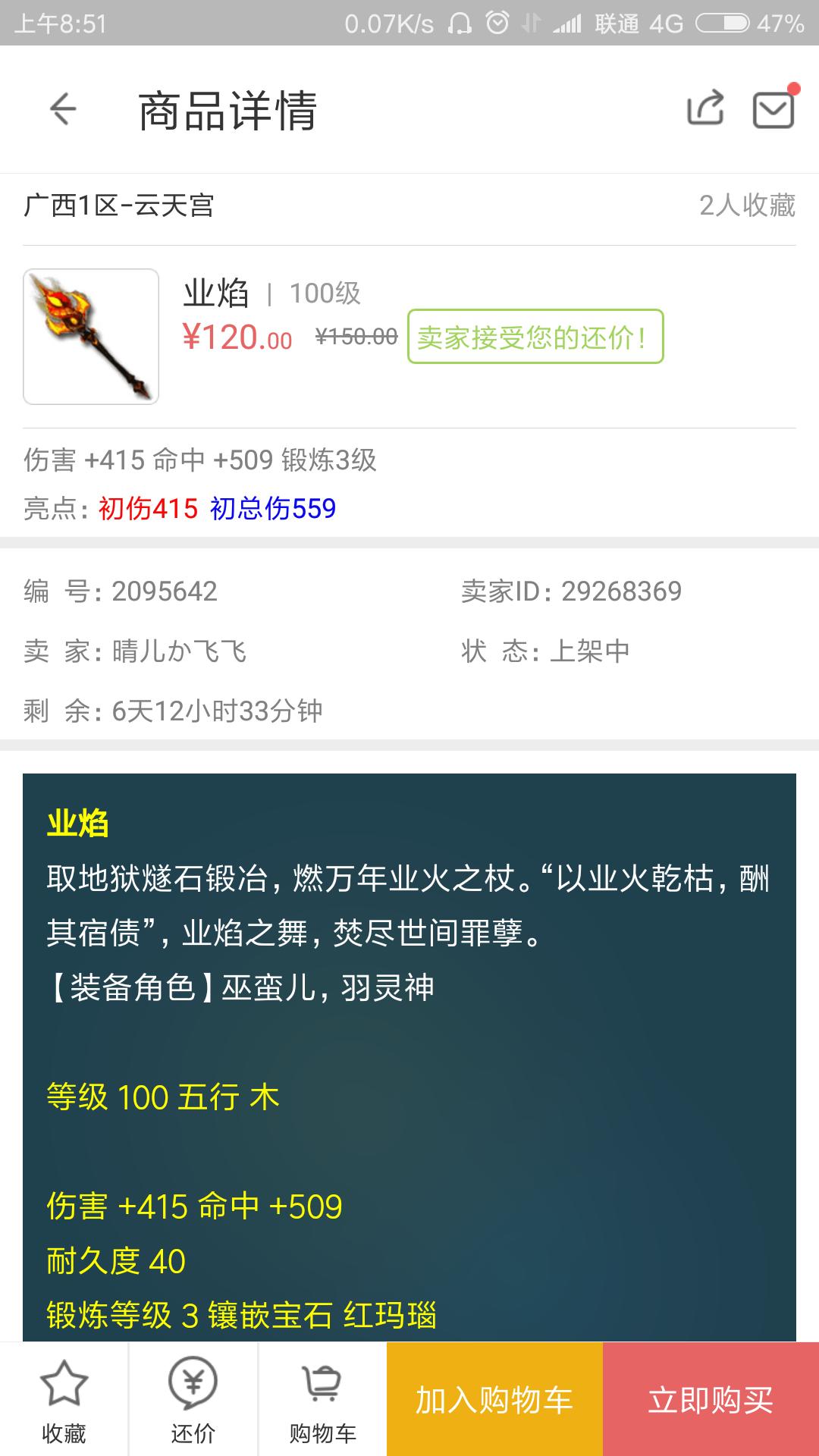Open the 购物车 shopping cart
This screenshot has width=819, height=1456.
point(322,1400)
